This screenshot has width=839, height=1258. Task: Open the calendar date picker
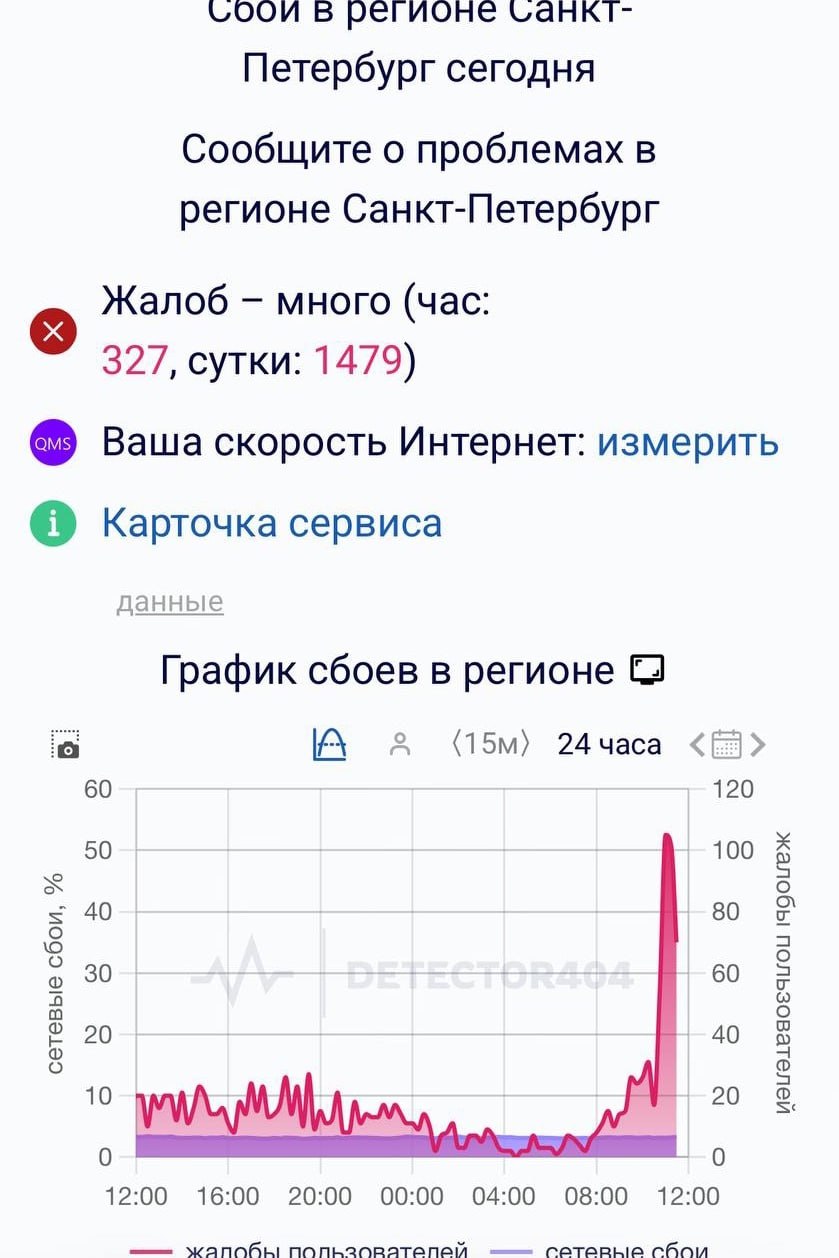[727, 744]
